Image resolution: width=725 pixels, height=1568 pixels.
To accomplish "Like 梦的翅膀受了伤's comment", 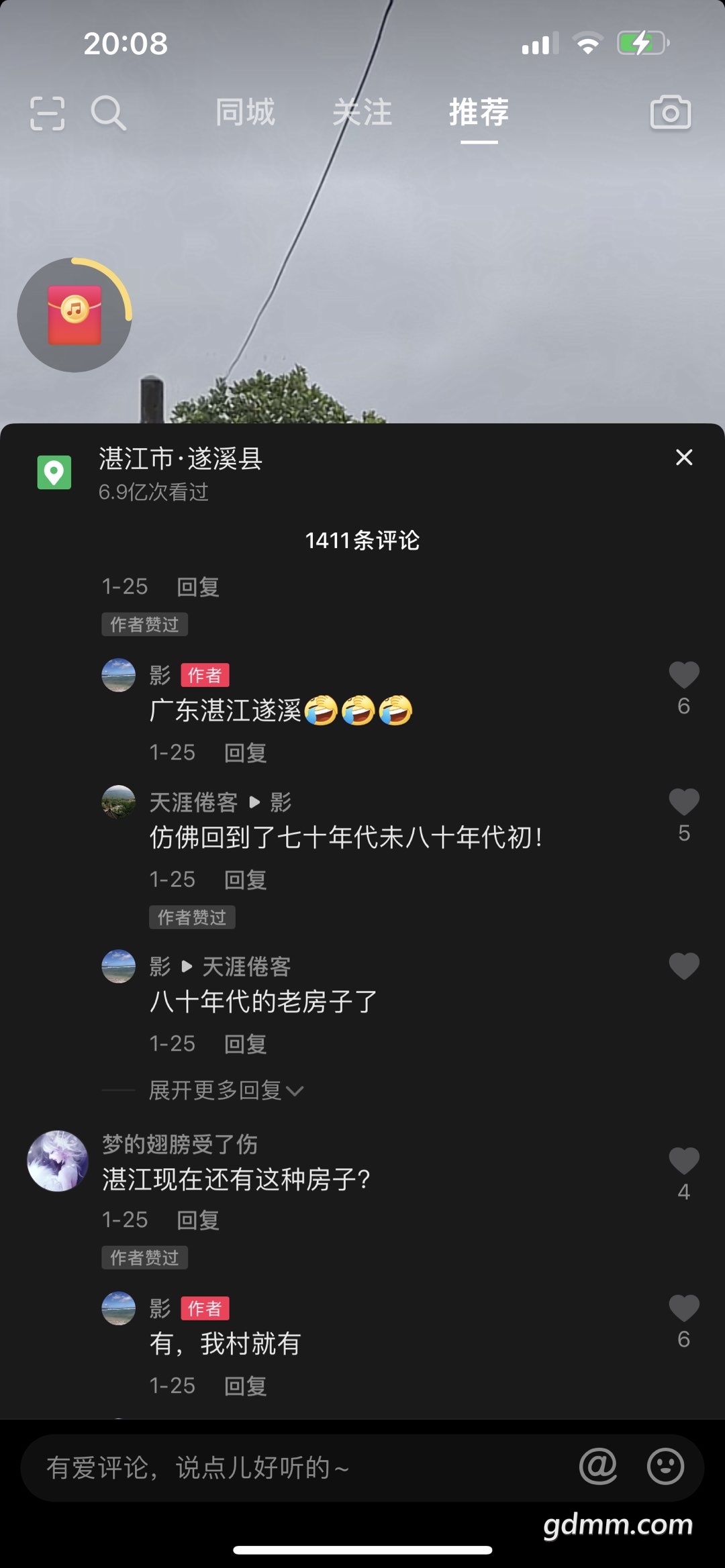I will point(683,1161).
